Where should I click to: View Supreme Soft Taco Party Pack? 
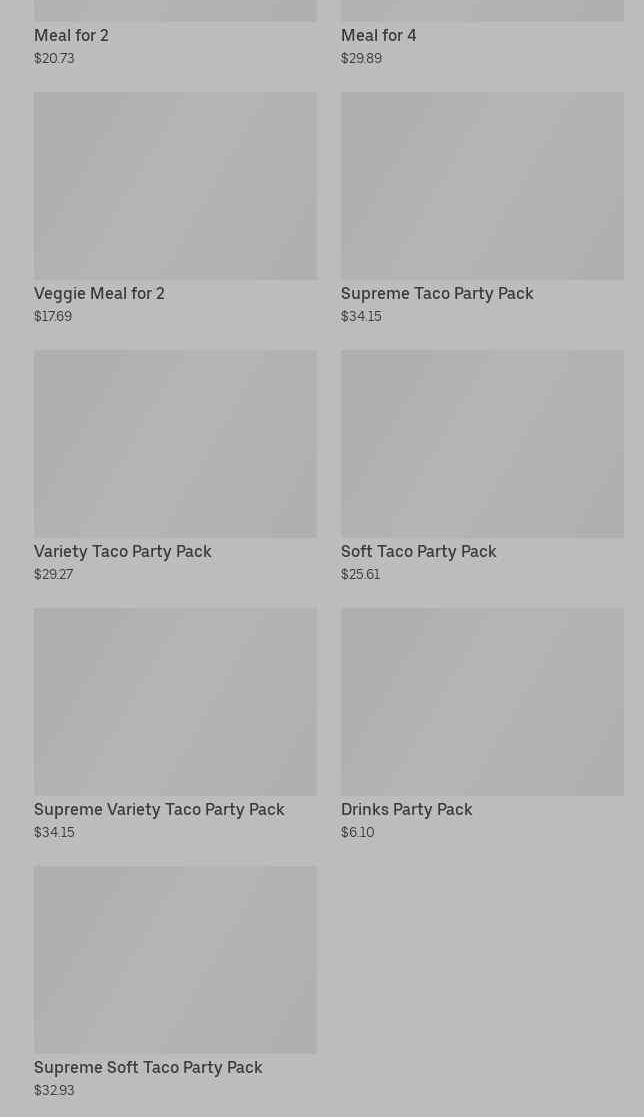[x=175, y=961]
